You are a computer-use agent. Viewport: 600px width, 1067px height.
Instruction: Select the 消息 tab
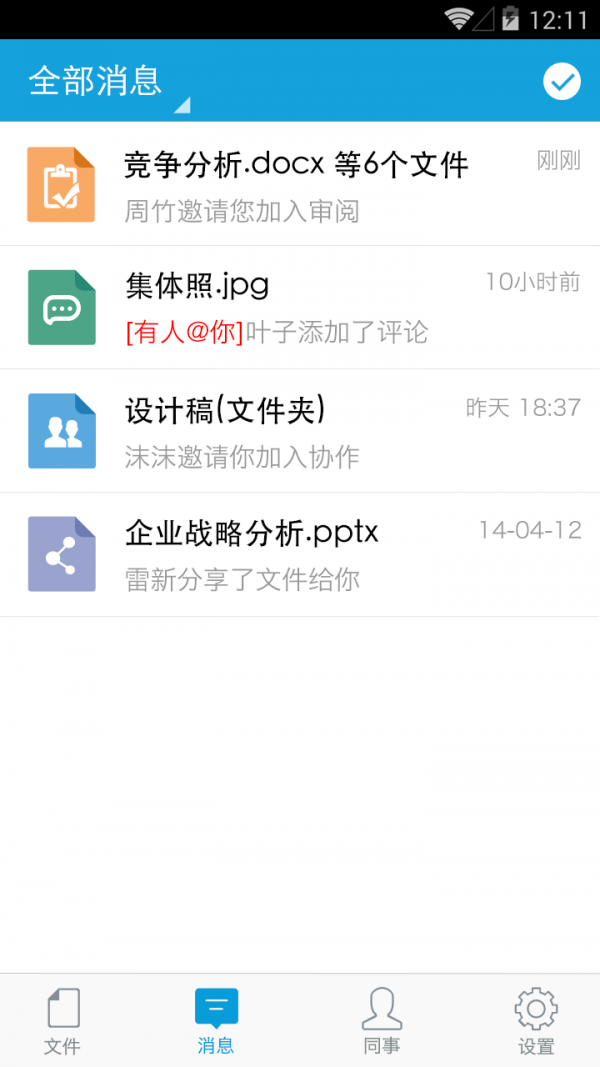216,1021
